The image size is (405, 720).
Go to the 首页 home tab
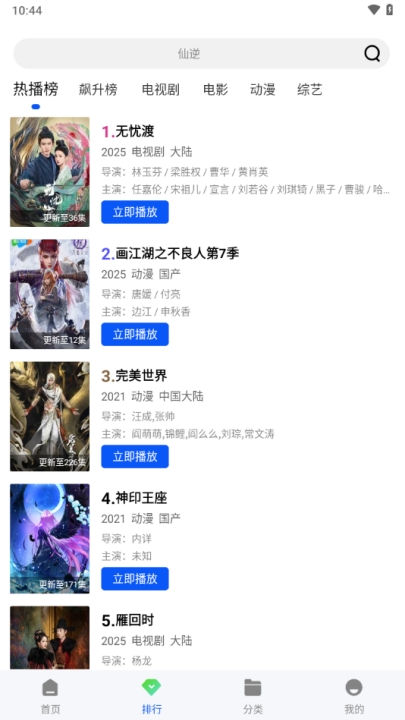pyautogui.click(x=51, y=696)
